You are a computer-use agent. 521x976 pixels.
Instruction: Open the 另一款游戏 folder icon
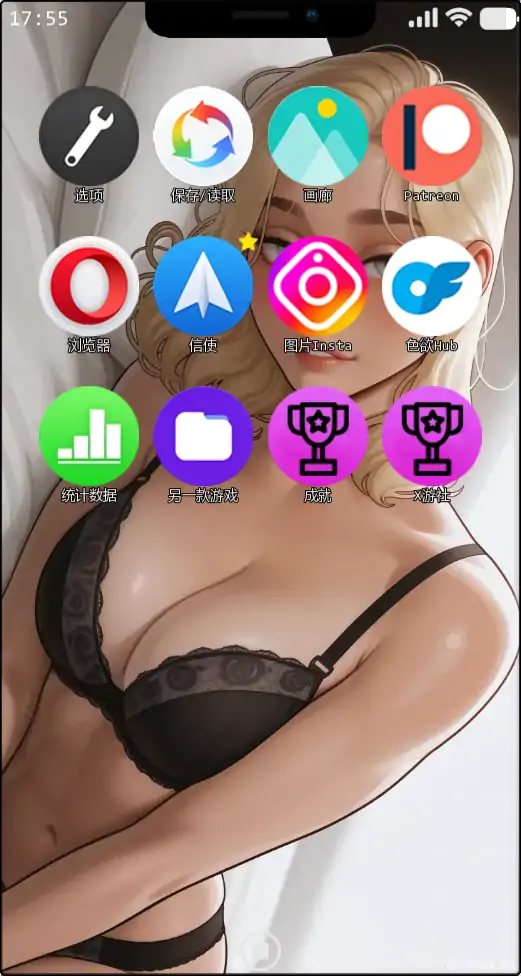pos(203,436)
